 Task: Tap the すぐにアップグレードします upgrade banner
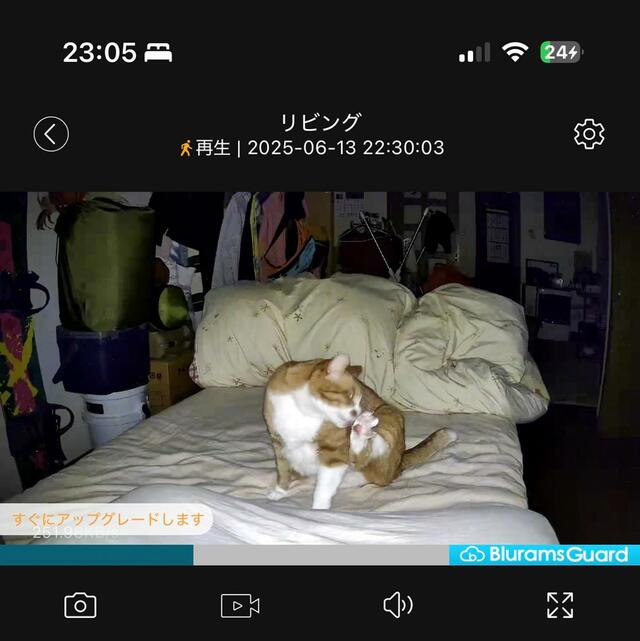tap(106, 520)
